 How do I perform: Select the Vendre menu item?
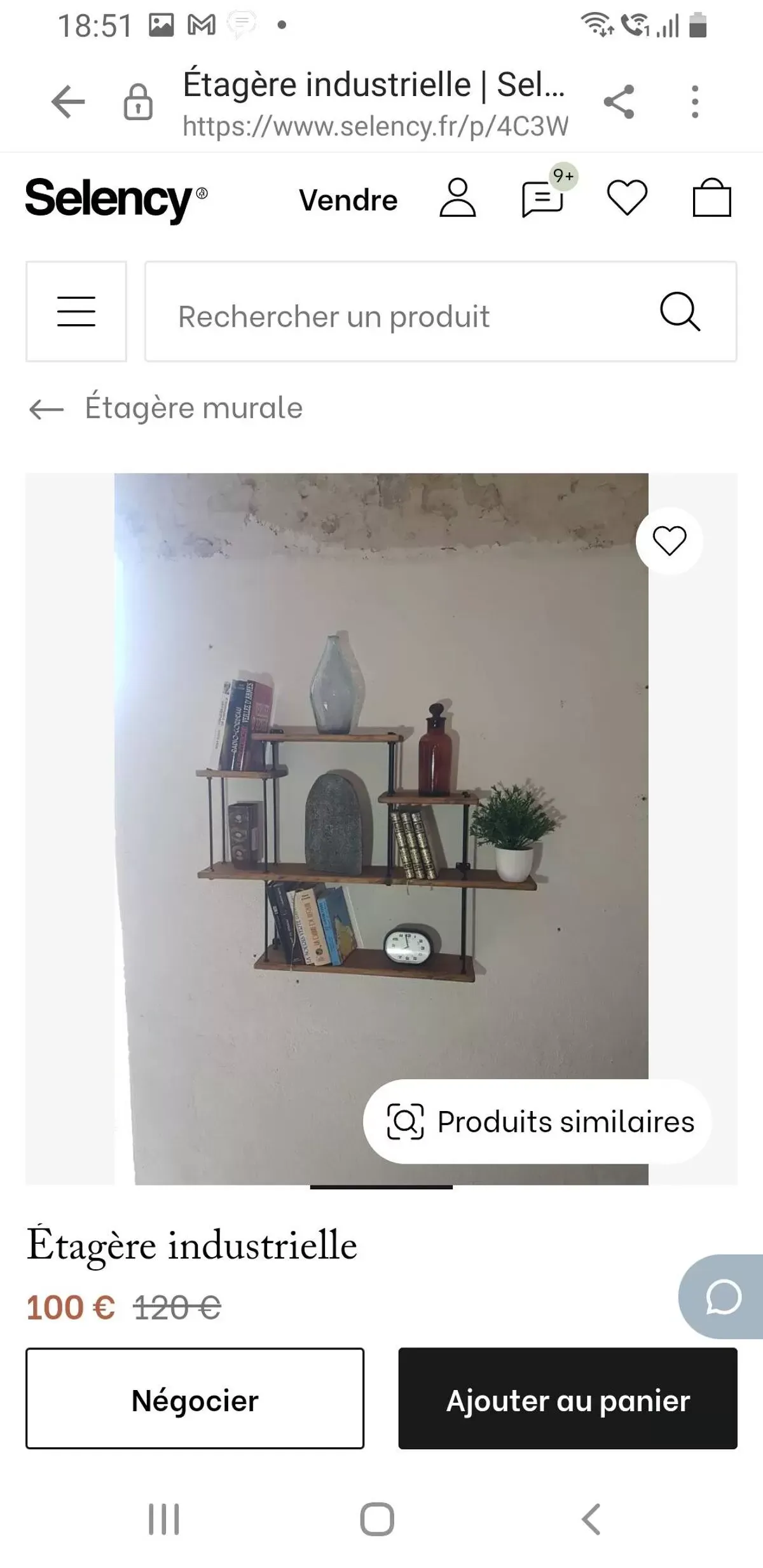tap(347, 200)
